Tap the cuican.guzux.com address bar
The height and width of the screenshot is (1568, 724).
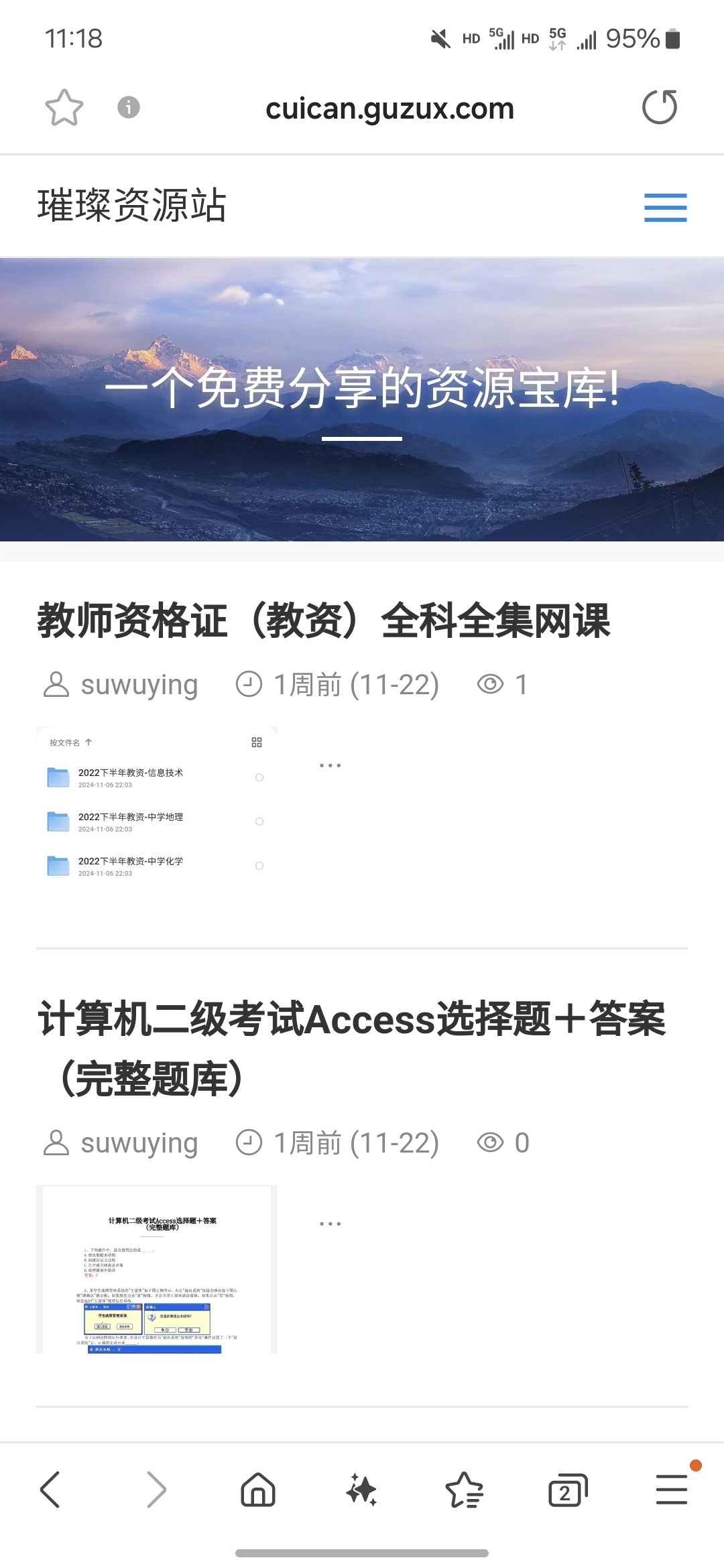coord(389,109)
